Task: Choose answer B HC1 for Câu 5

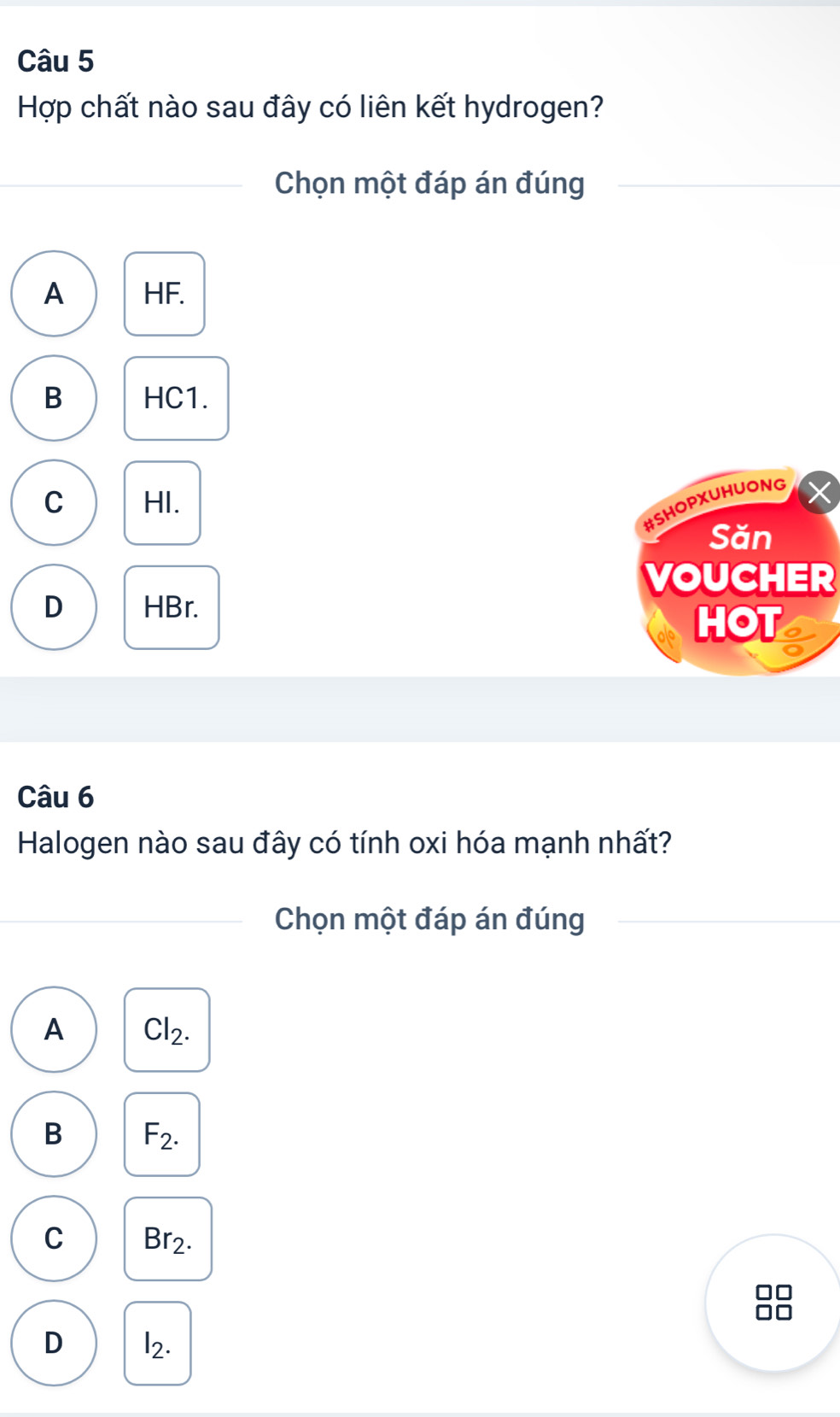Action: [54, 398]
